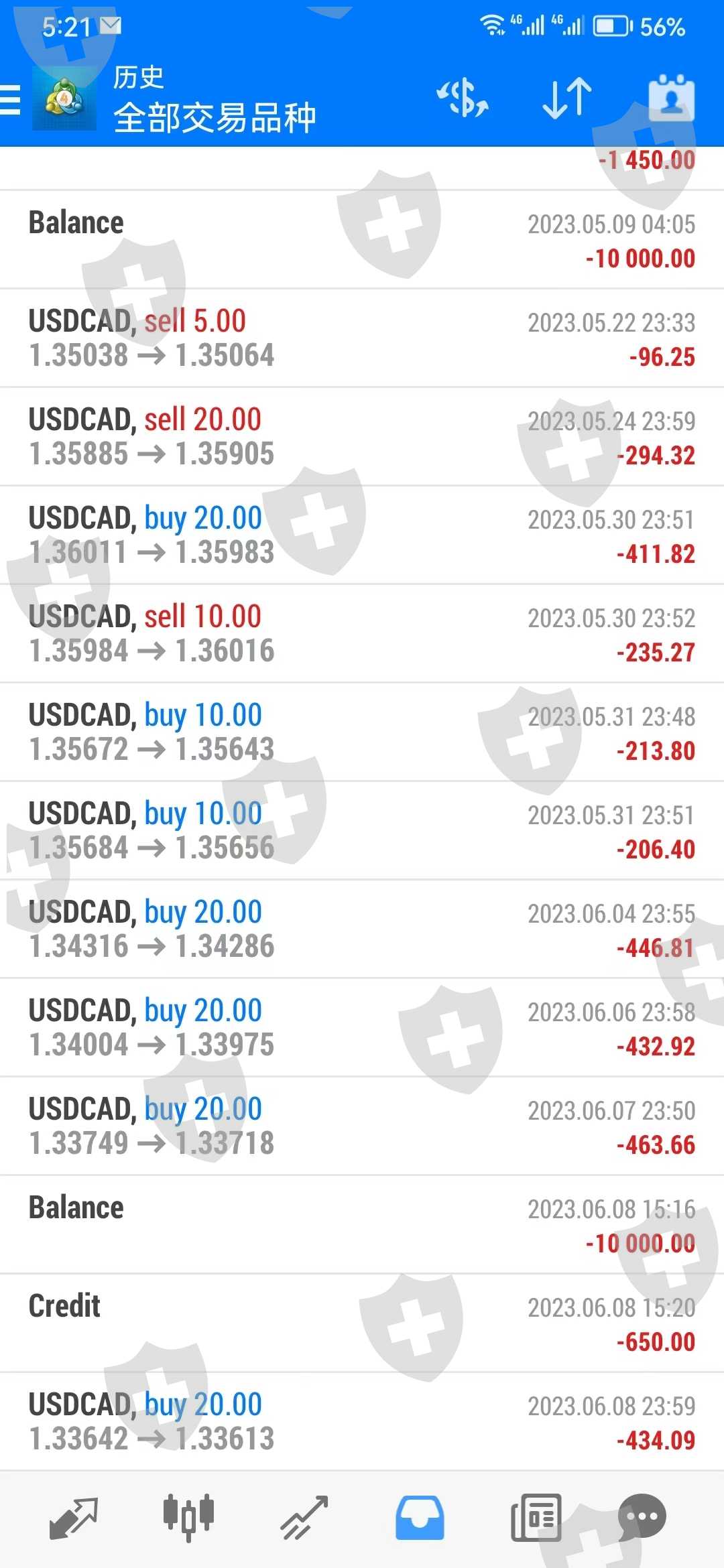Go to the Trade tab
This screenshot has height=1568, width=724.
coord(304,1518)
